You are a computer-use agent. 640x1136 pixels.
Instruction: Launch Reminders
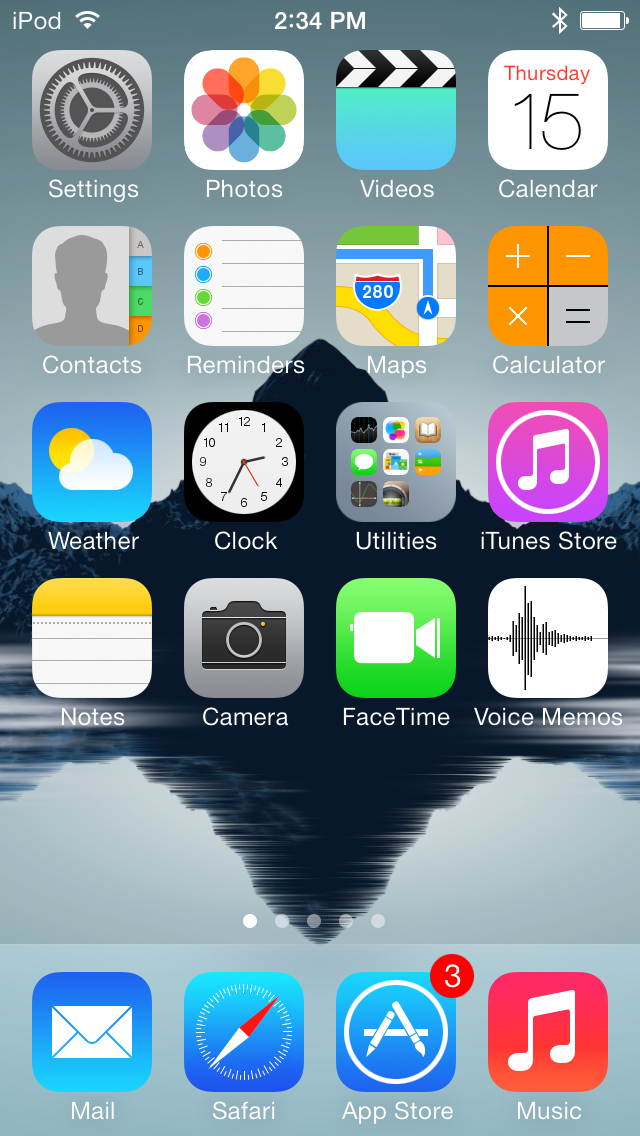click(x=244, y=286)
